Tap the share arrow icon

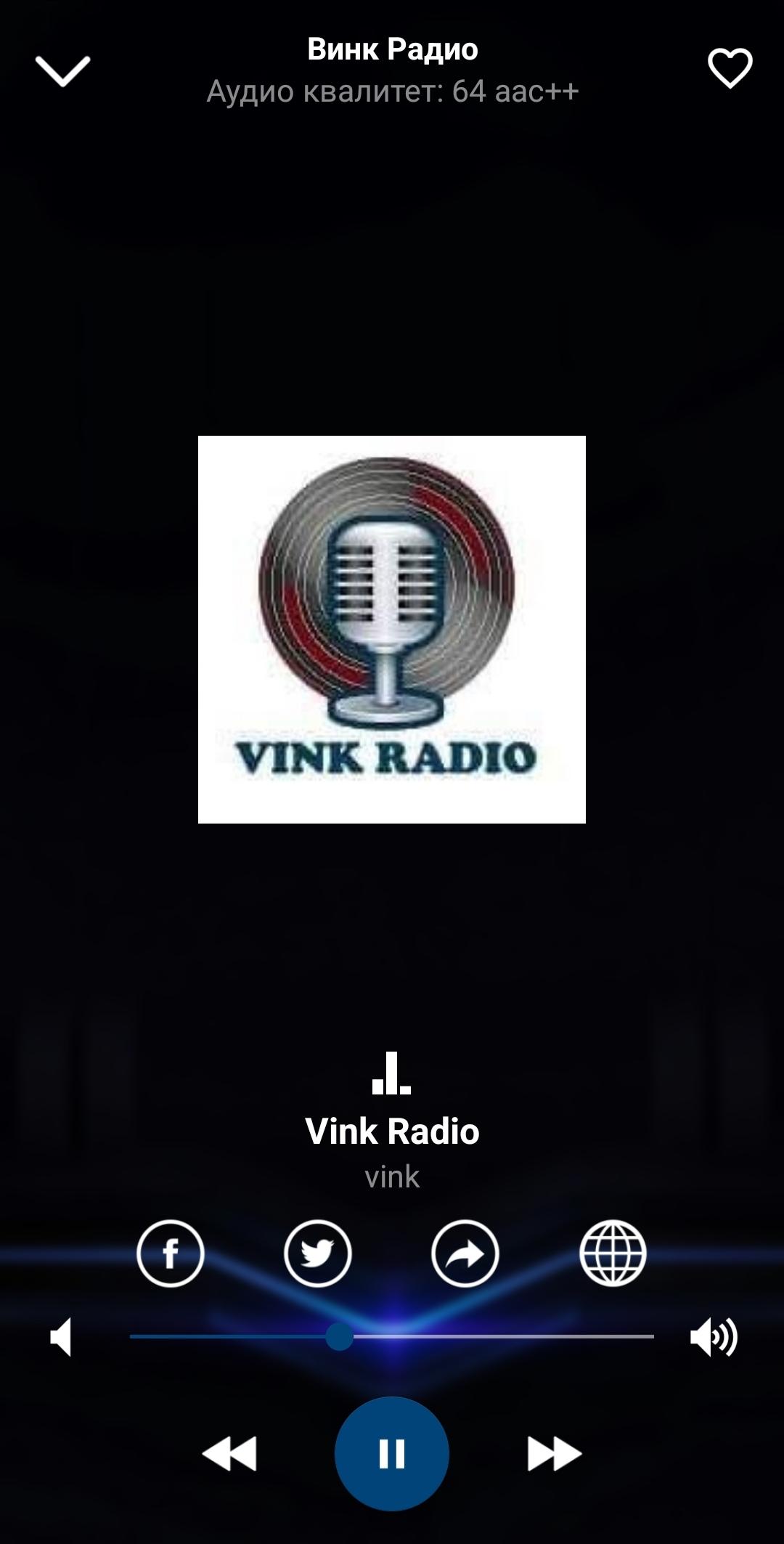(465, 1254)
